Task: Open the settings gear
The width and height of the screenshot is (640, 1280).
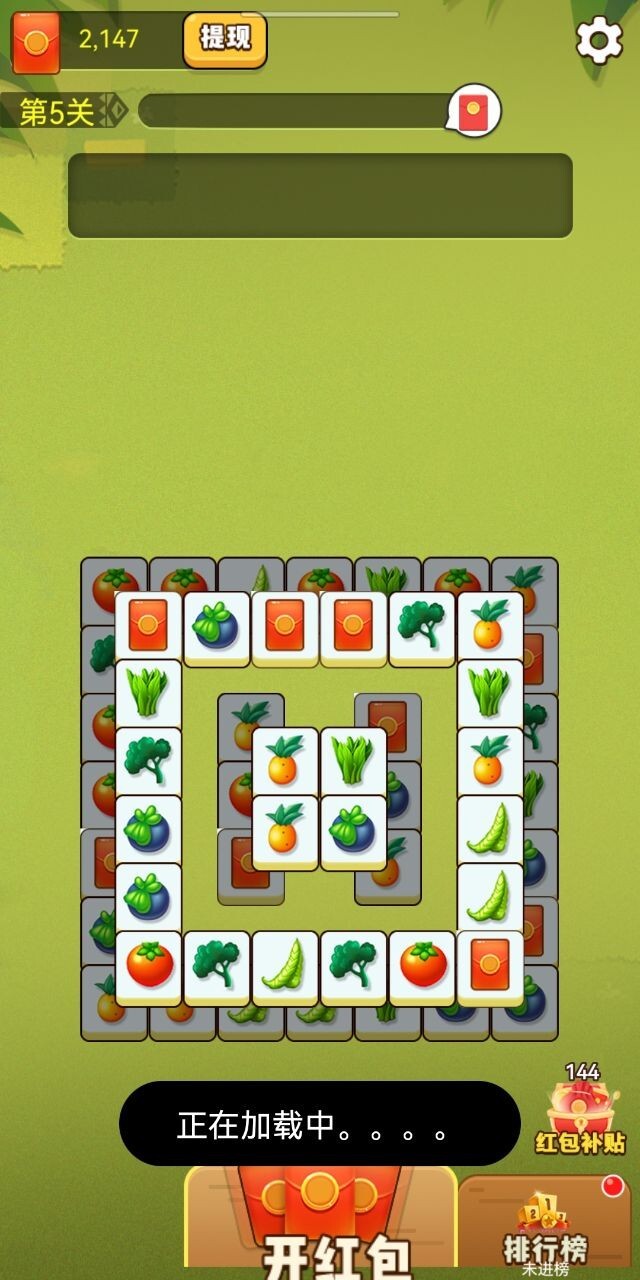Action: point(599,41)
